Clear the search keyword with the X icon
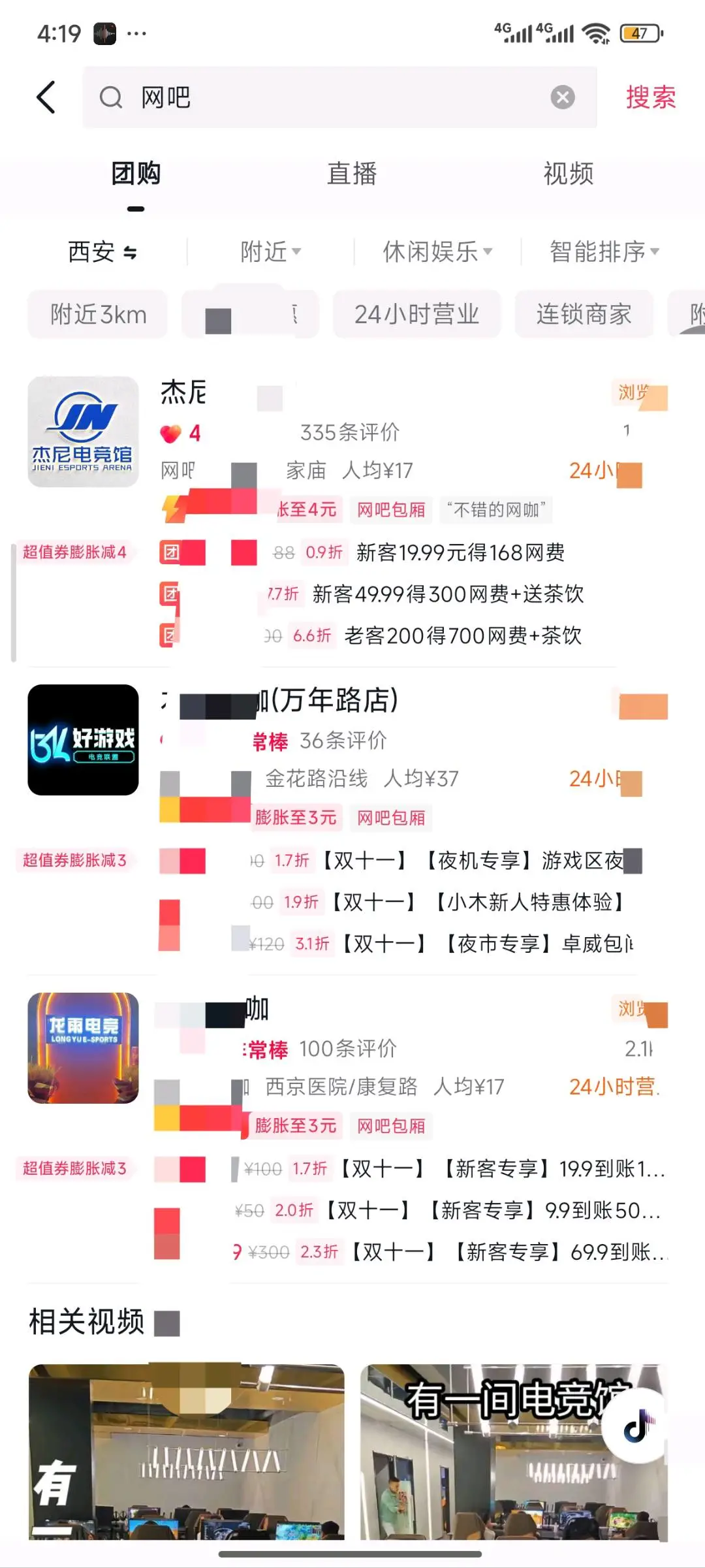Viewport: 705px width, 1568px height. pos(563,97)
